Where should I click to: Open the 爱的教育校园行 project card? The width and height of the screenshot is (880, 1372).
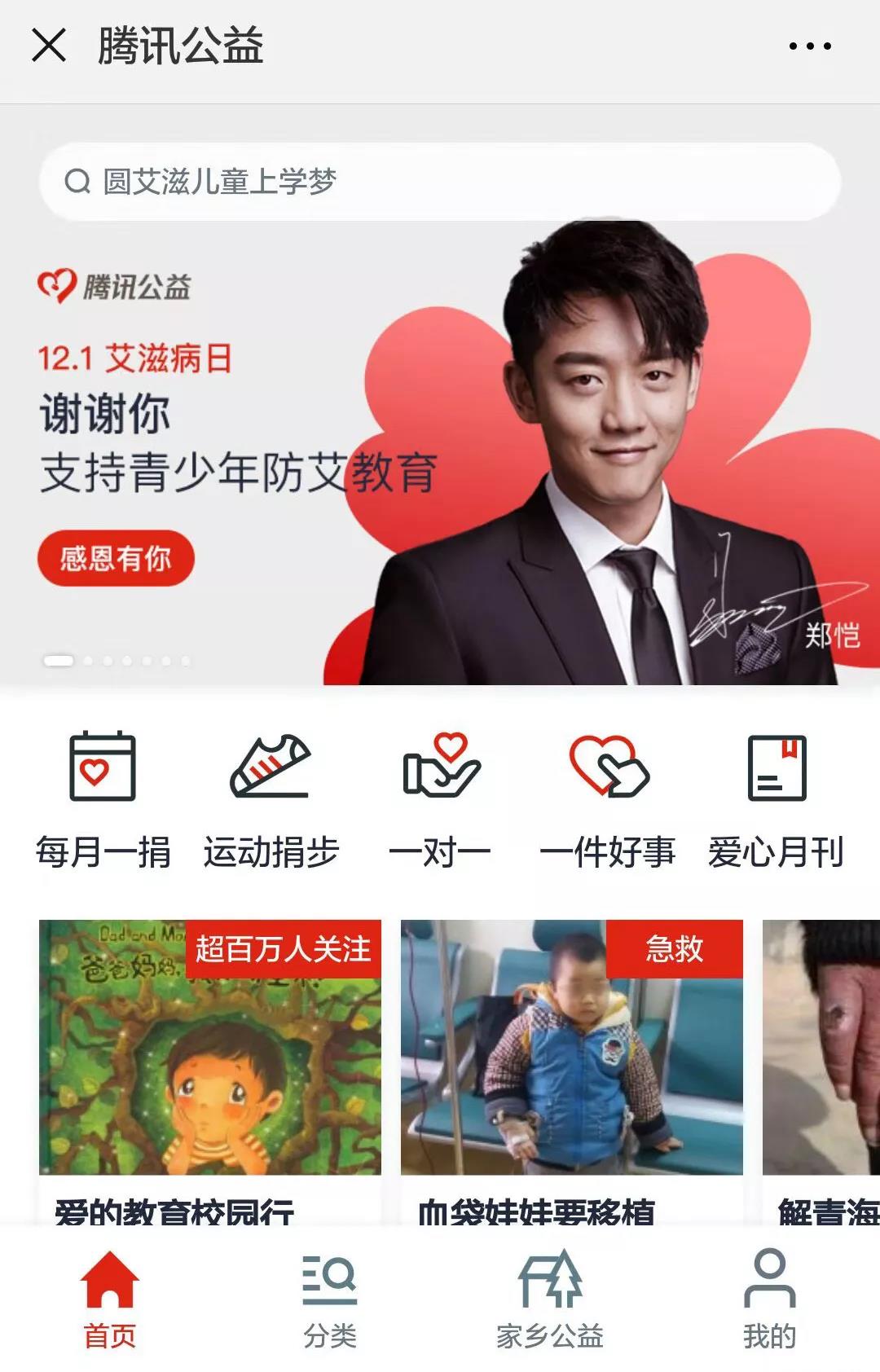[x=210, y=1067]
